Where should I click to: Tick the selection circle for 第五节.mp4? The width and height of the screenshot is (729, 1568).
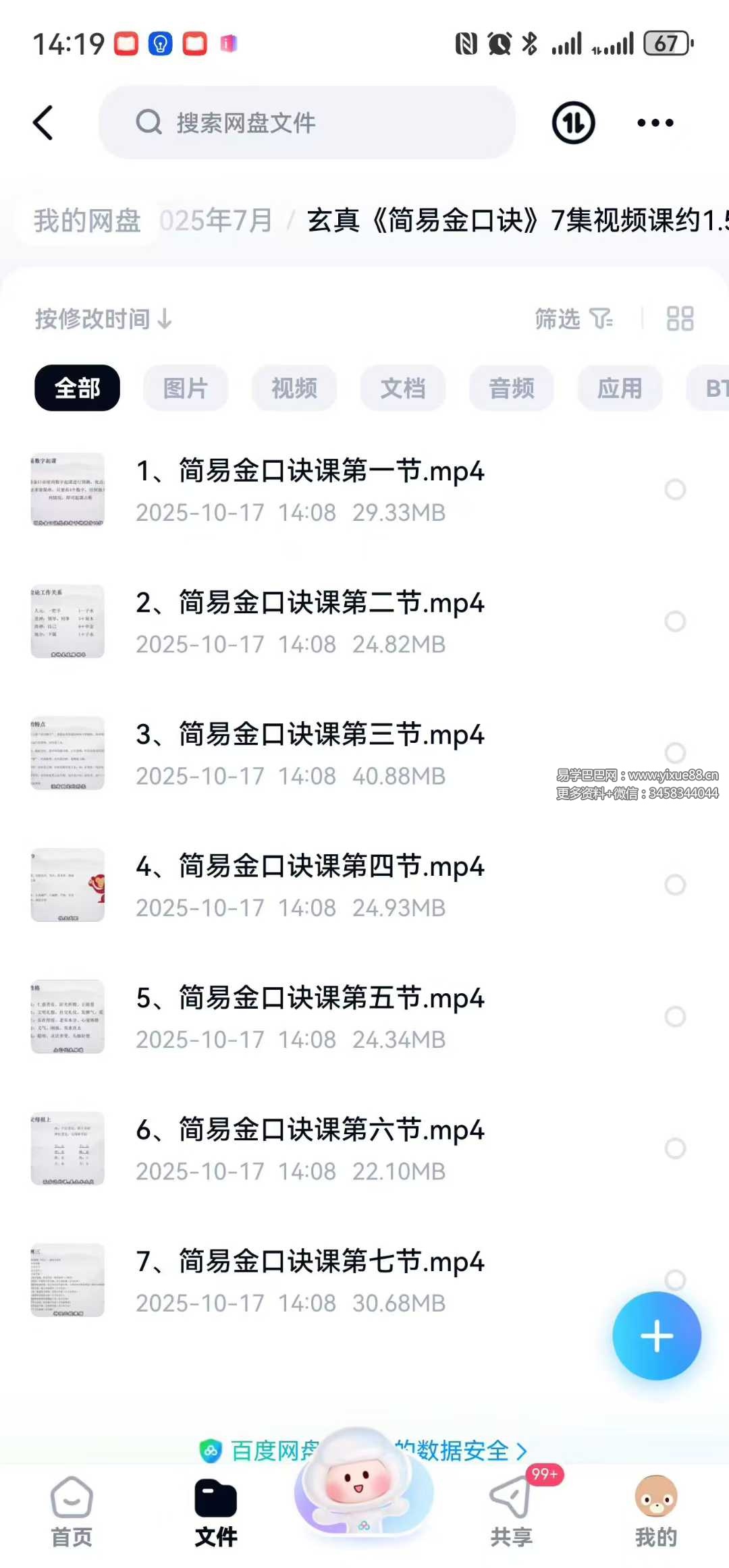675,1017
